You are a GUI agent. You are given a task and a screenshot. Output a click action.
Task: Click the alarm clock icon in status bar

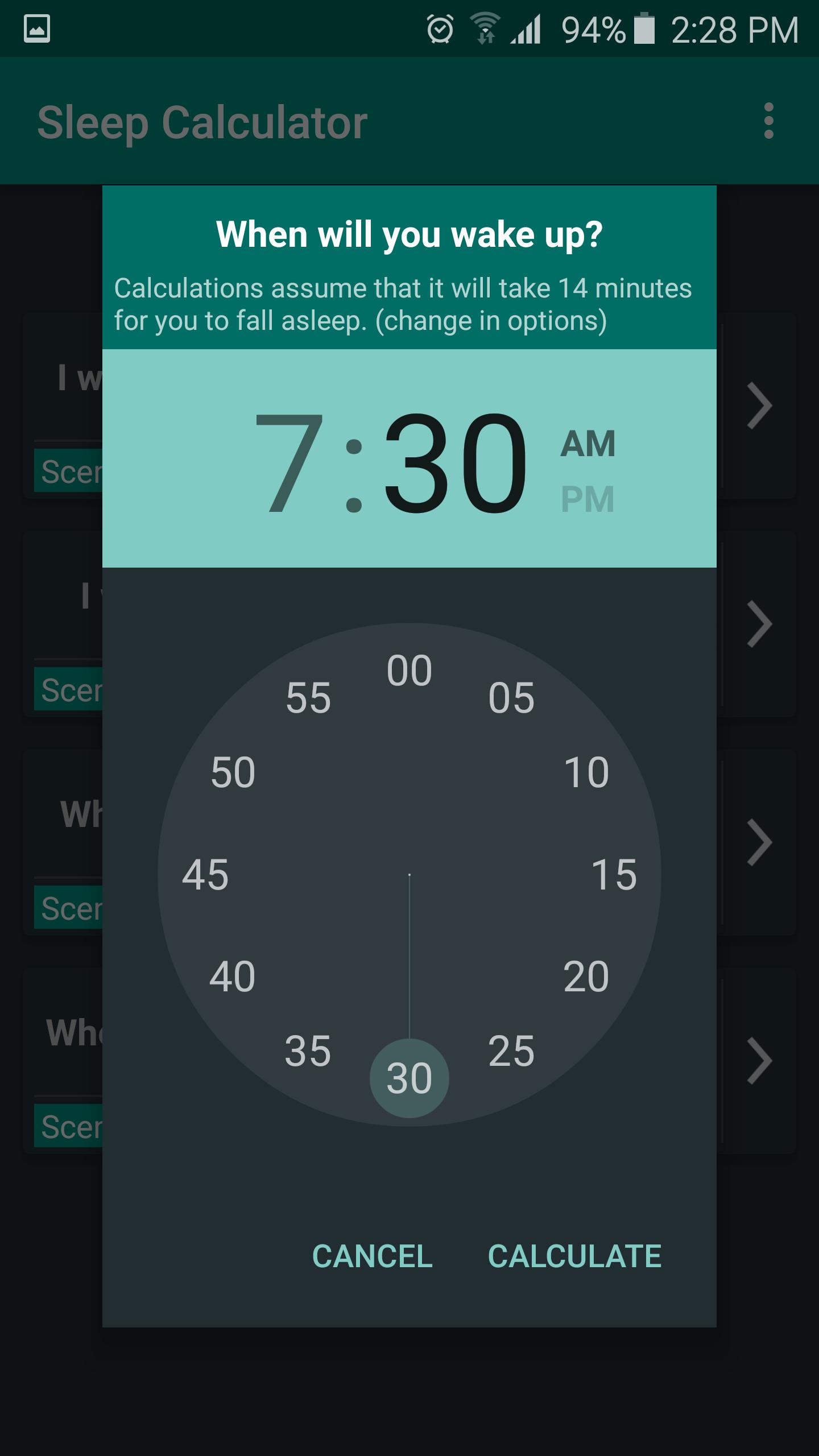439,28
